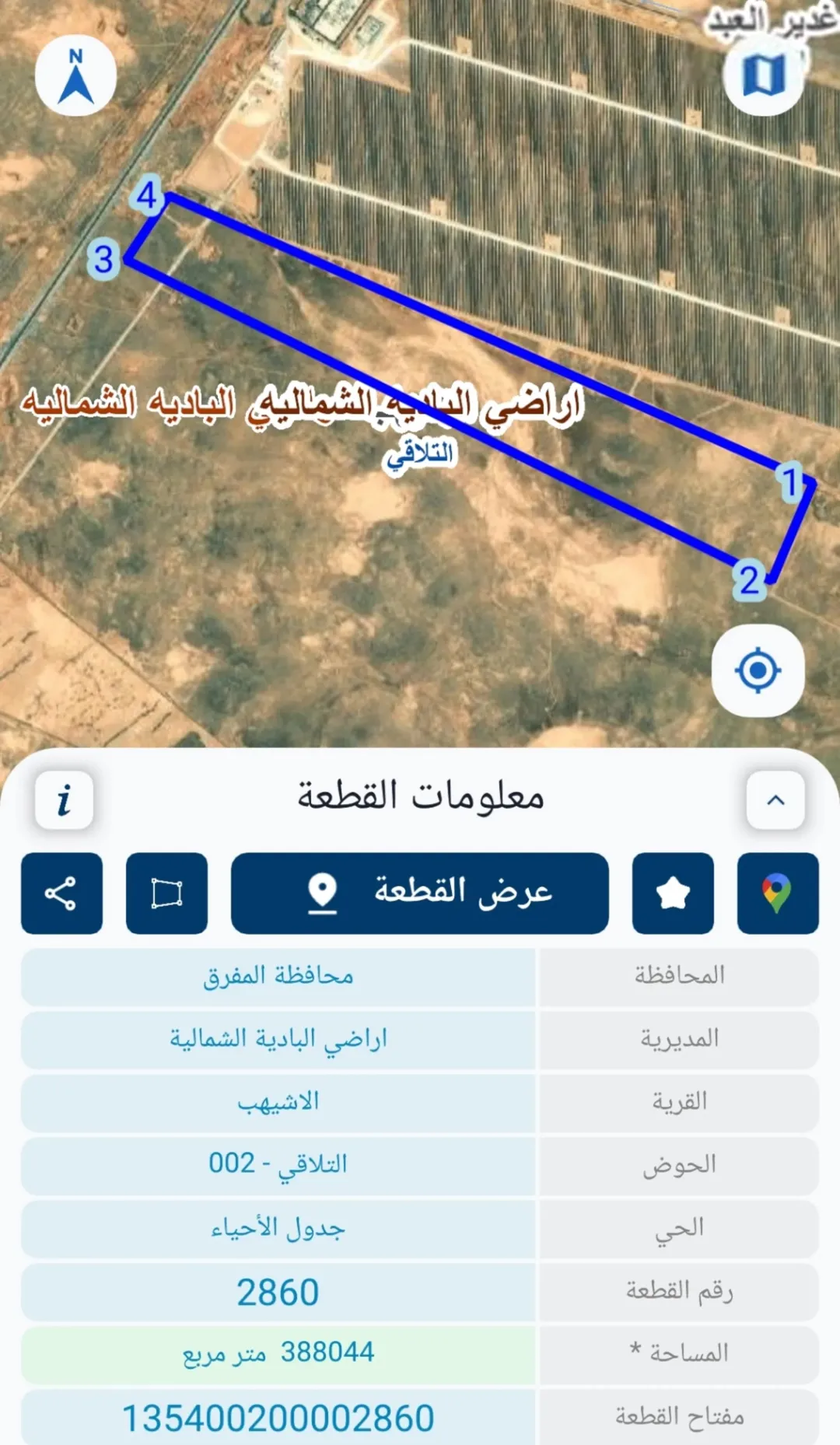Add this parcel to favorites
Image resolution: width=840 pixels, height=1445 pixels.
tap(673, 893)
